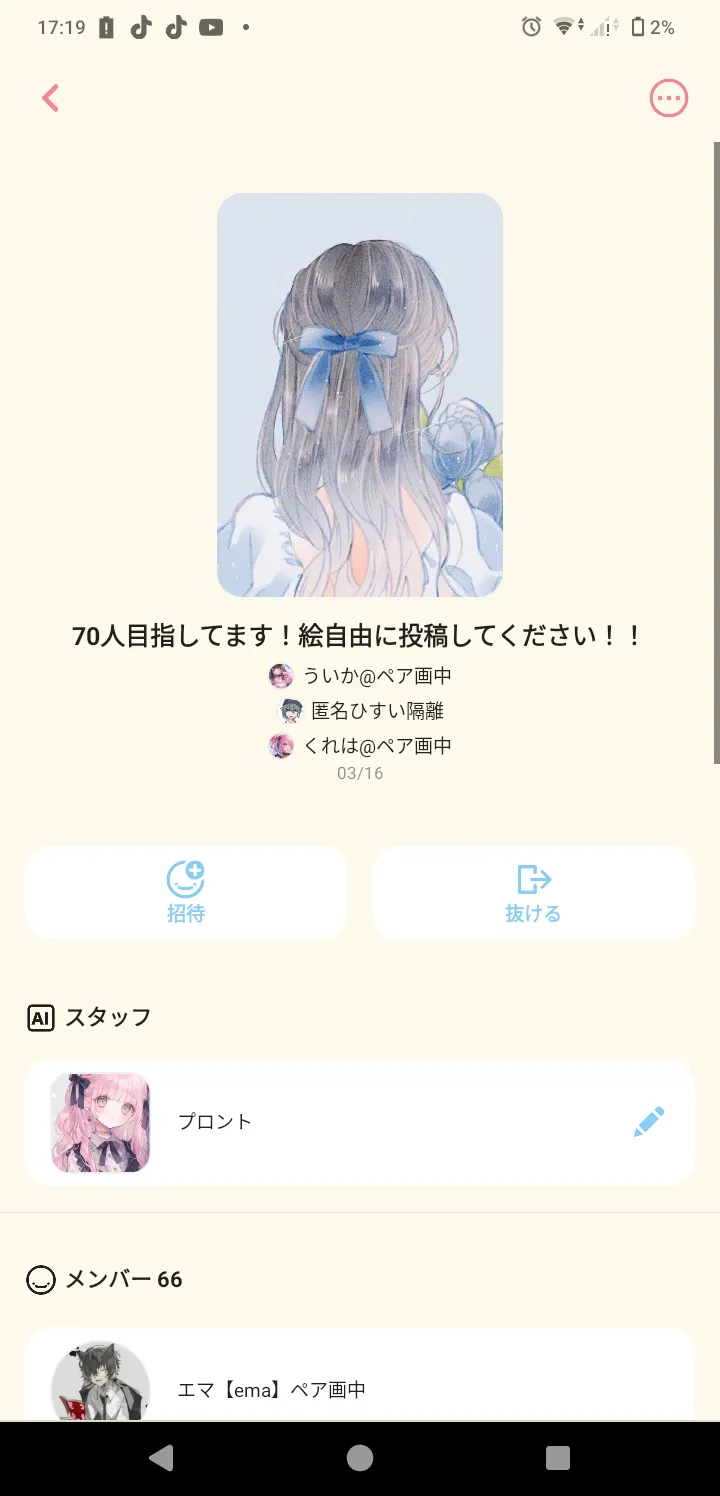
Task: Leave the group with 抜ける button
Action: point(533,892)
